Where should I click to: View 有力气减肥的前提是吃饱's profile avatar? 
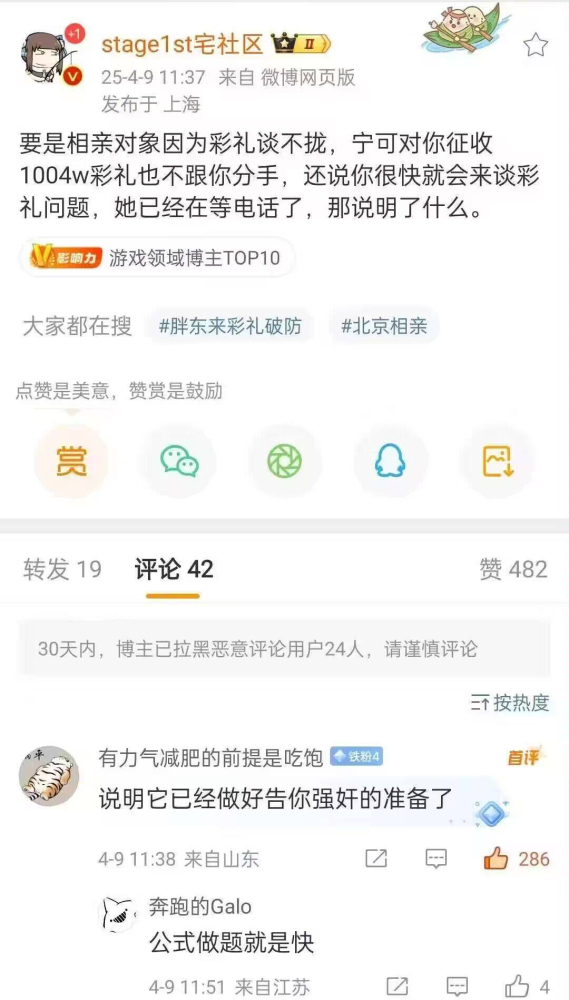[49, 776]
